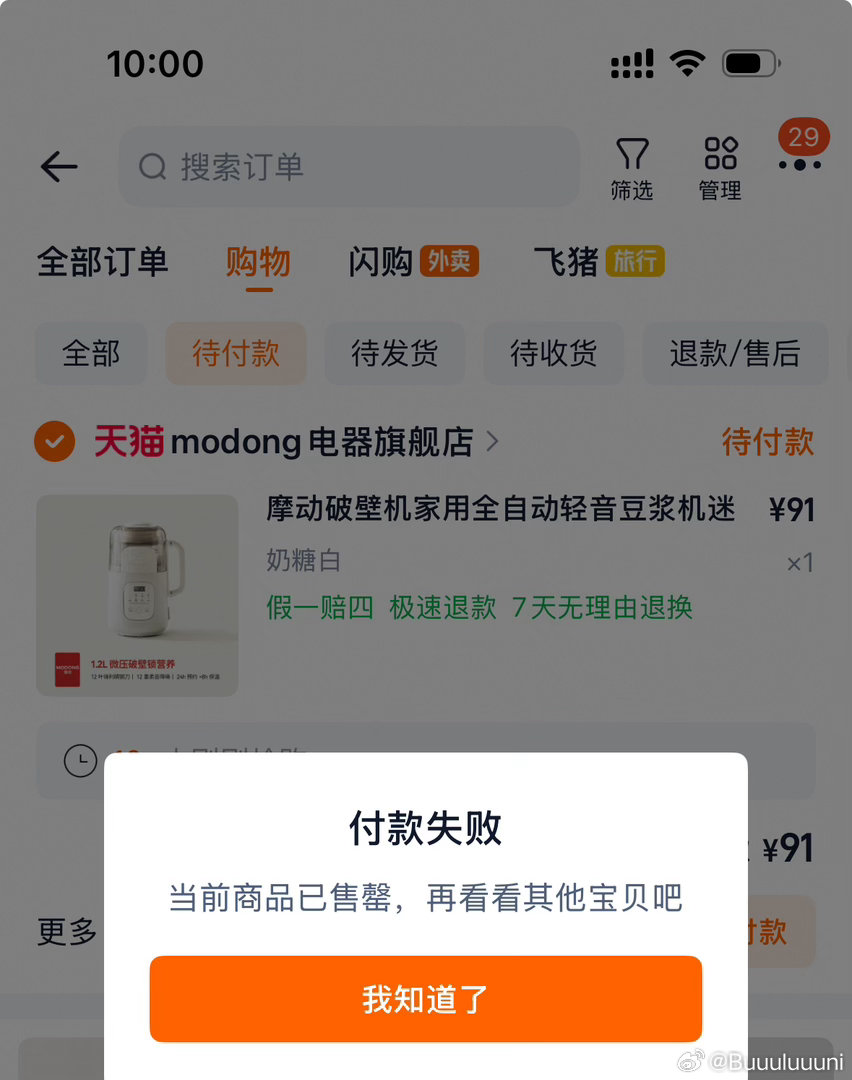Show 全部 orders chip
Viewport: 852px width, 1080px height.
(x=91, y=353)
